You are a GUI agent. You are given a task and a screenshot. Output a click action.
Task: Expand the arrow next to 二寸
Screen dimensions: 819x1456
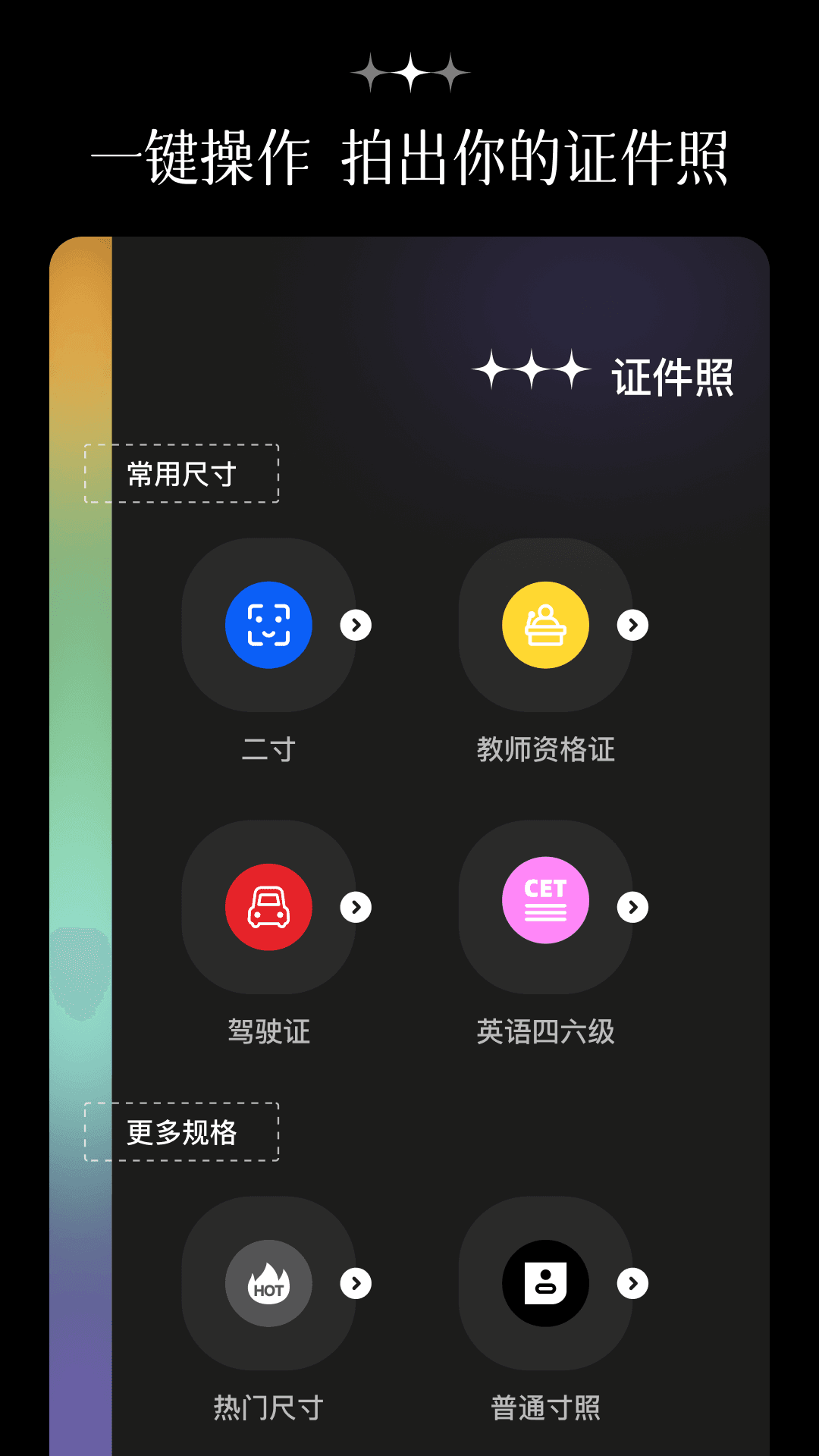coord(356,624)
